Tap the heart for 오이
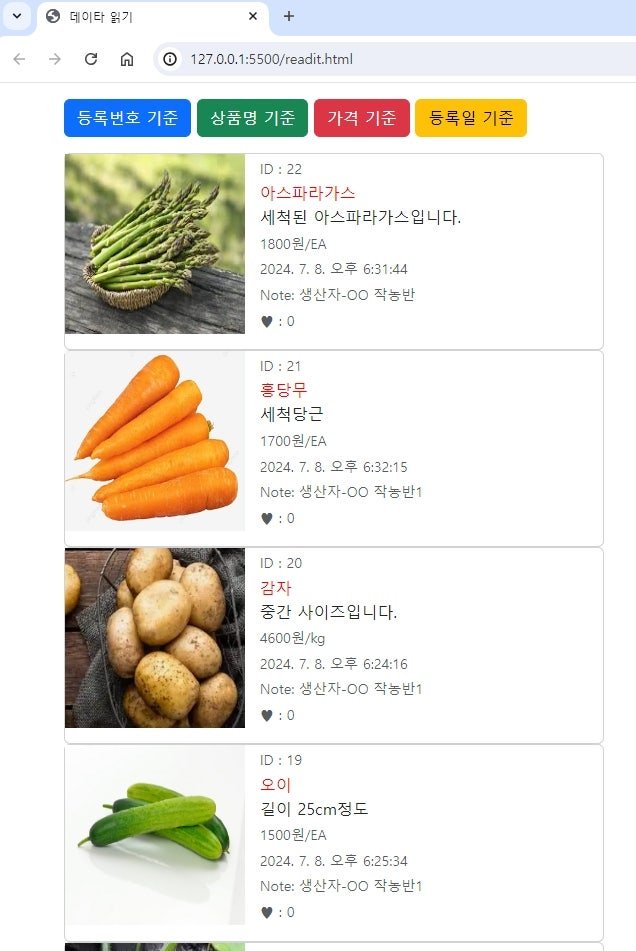The height and width of the screenshot is (951, 636). [x=267, y=913]
